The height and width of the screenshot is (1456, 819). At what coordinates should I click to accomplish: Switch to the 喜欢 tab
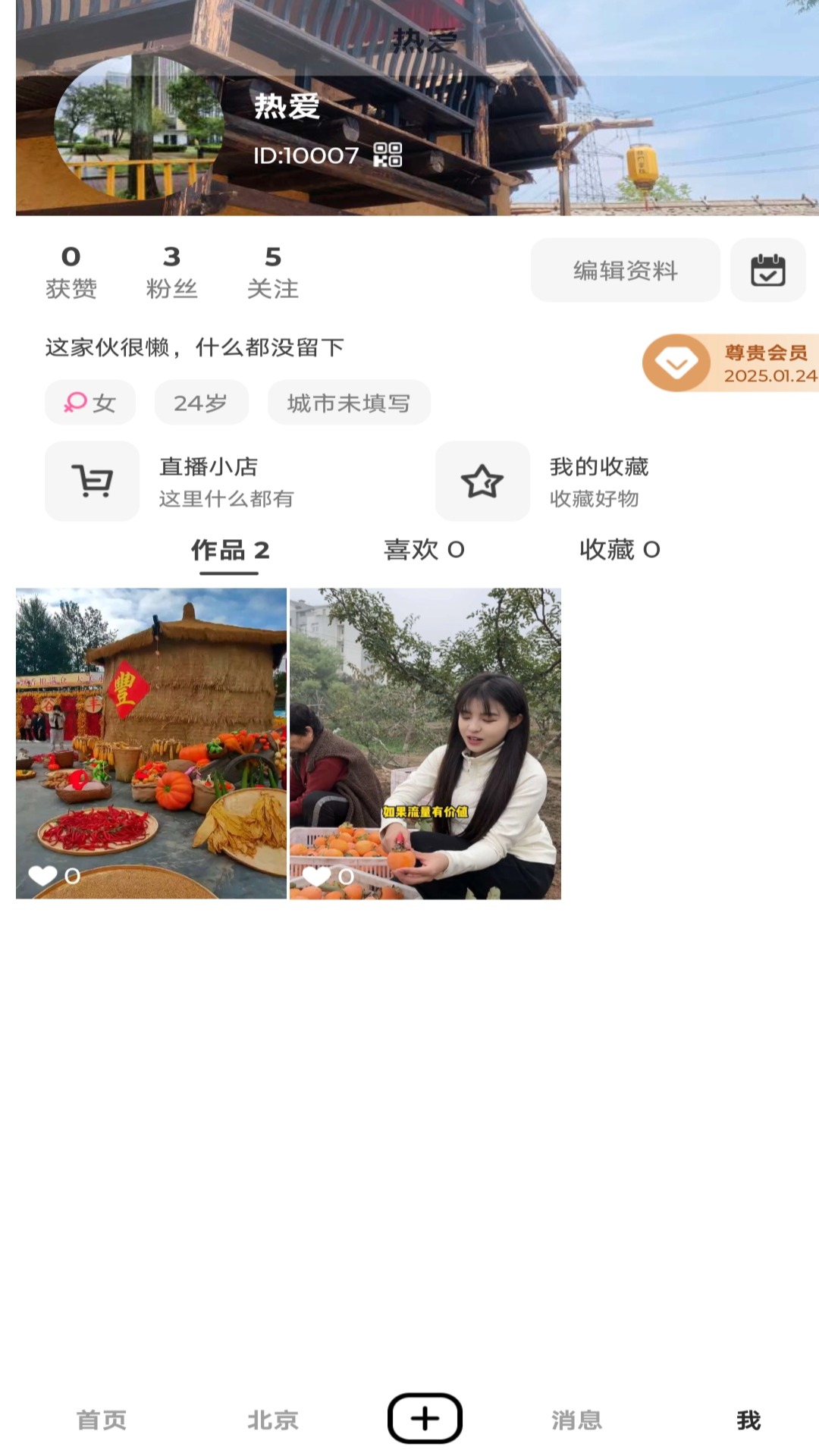tap(424, 549)
